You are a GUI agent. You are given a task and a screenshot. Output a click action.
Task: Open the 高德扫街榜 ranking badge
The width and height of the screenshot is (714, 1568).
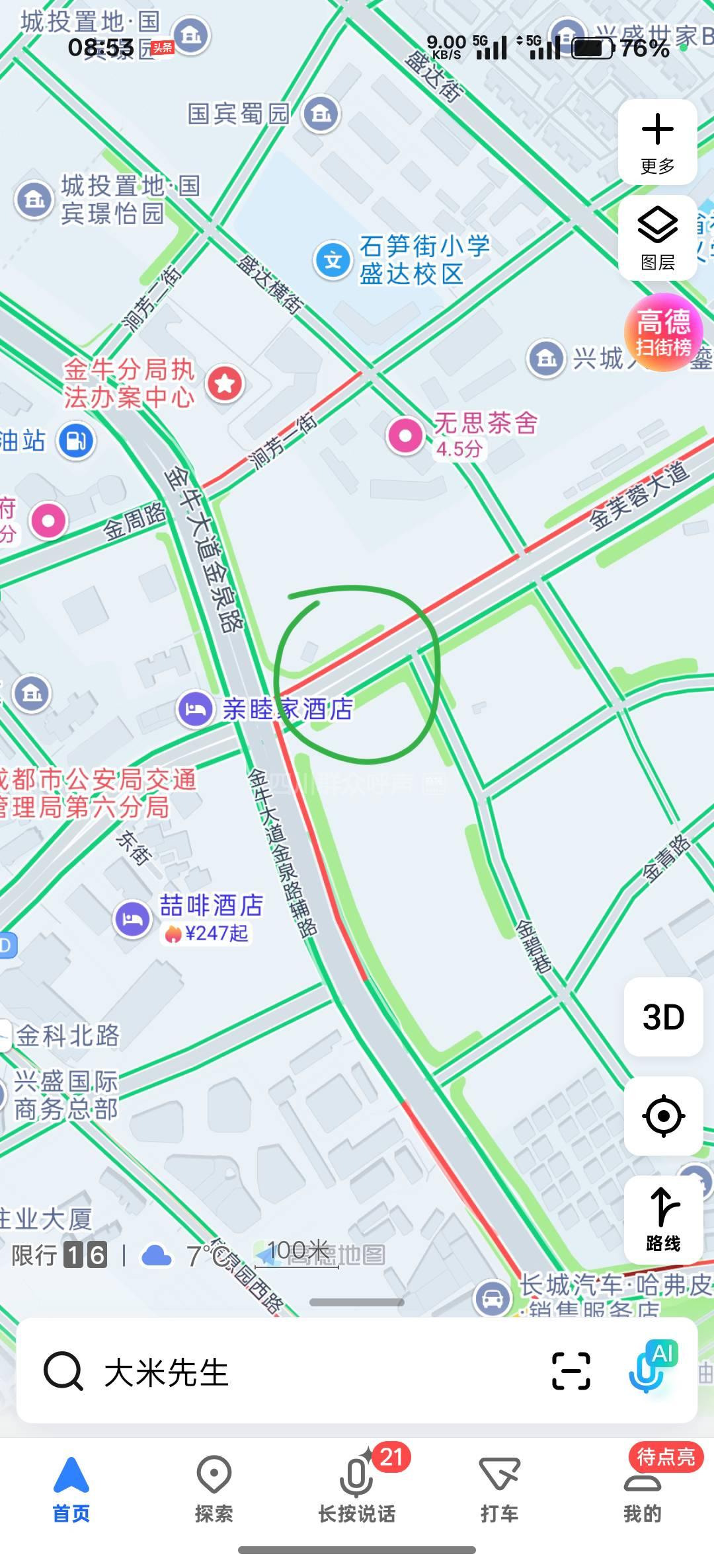pyautogui.click(x=663, y=332)
